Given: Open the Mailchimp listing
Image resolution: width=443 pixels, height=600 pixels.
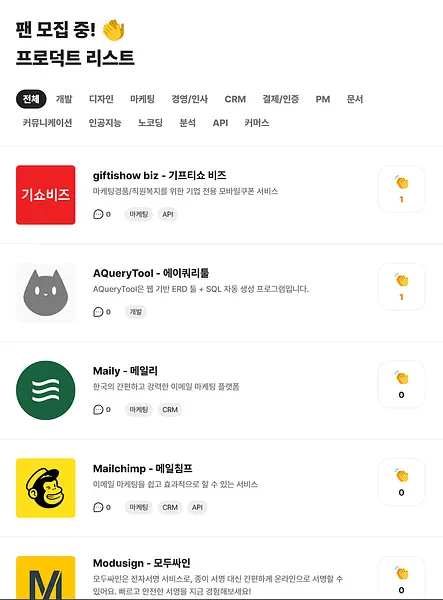Looking at the screenshot, I should [x=143, y=468].
